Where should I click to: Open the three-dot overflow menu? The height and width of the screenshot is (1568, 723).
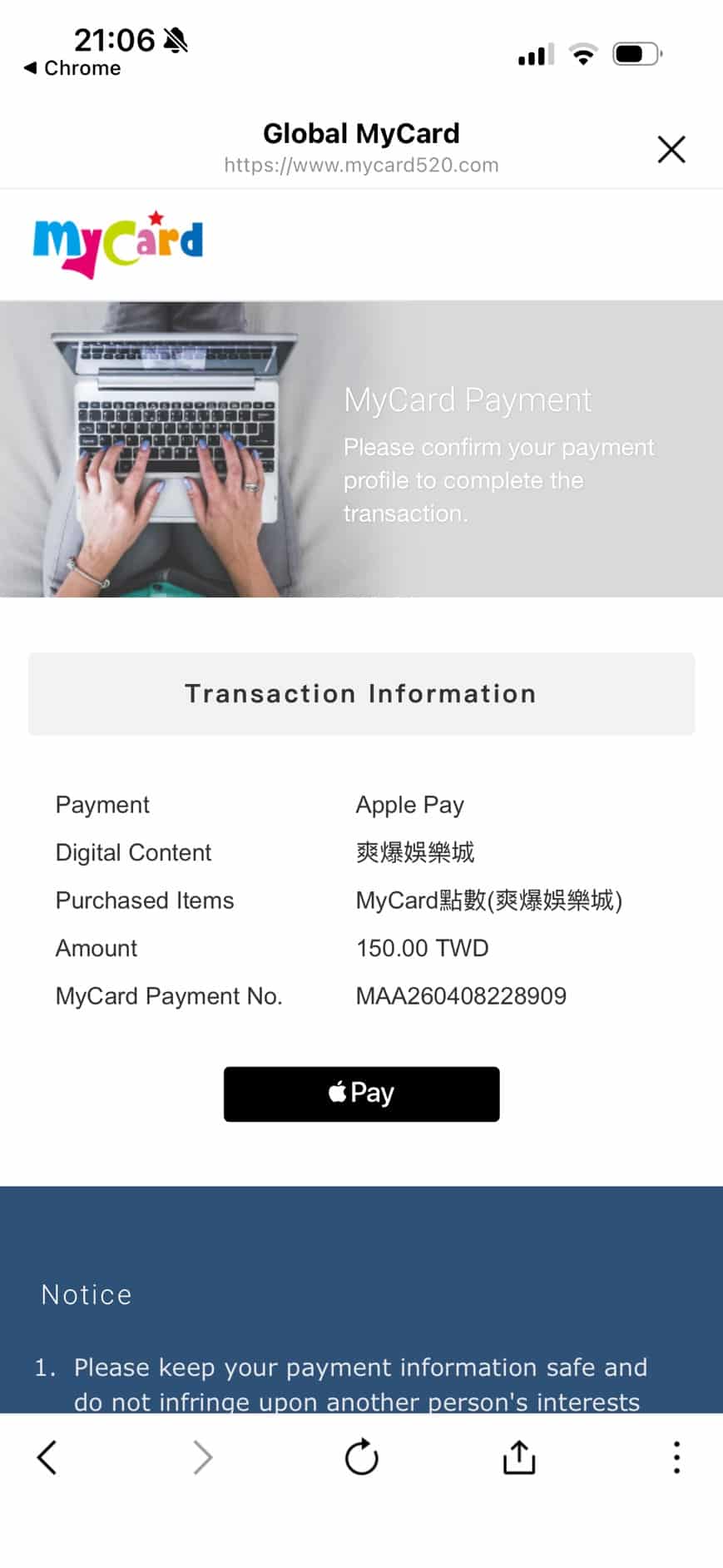pos(676,1457)
